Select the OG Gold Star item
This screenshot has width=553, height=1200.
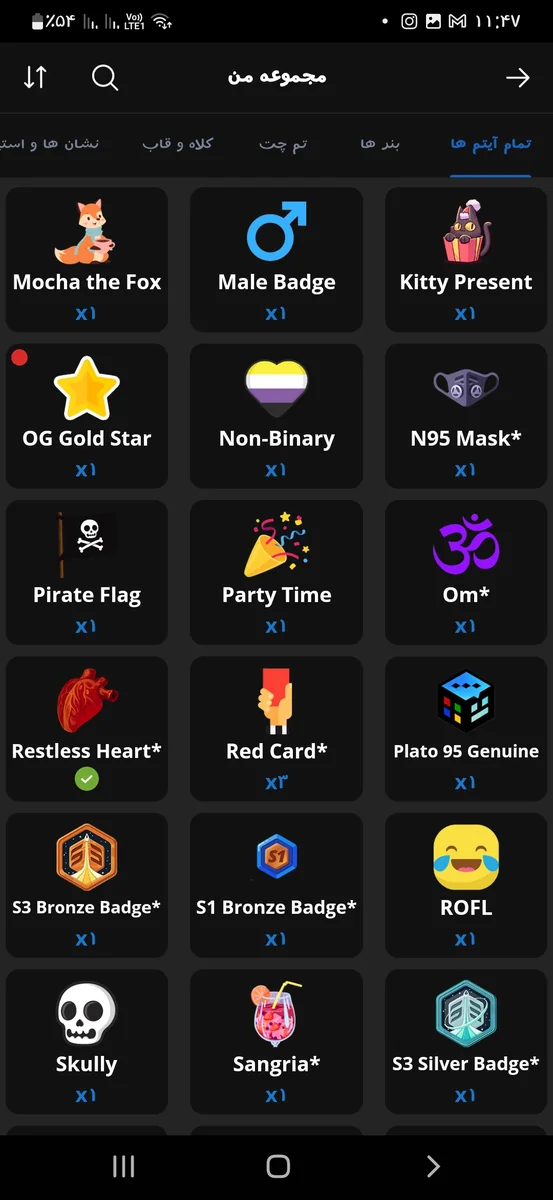87,416
